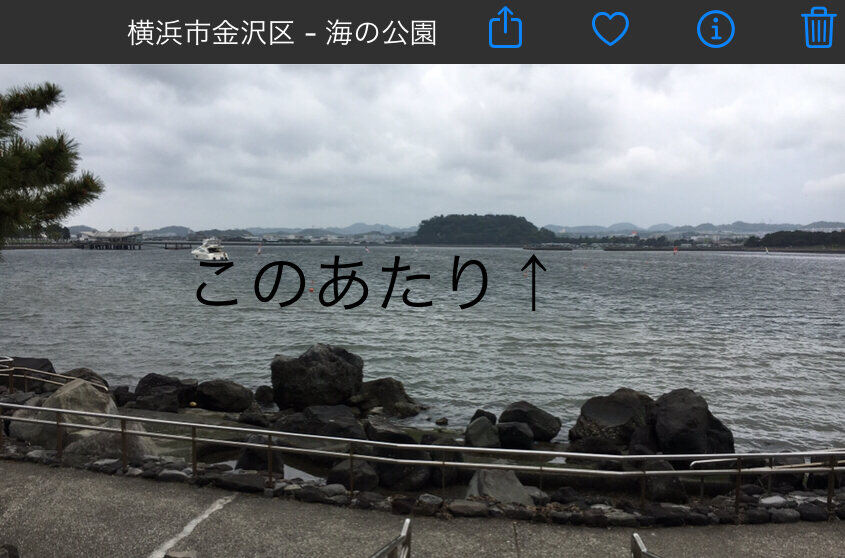Favorite the photo with the heart icon

click(610, 29)
